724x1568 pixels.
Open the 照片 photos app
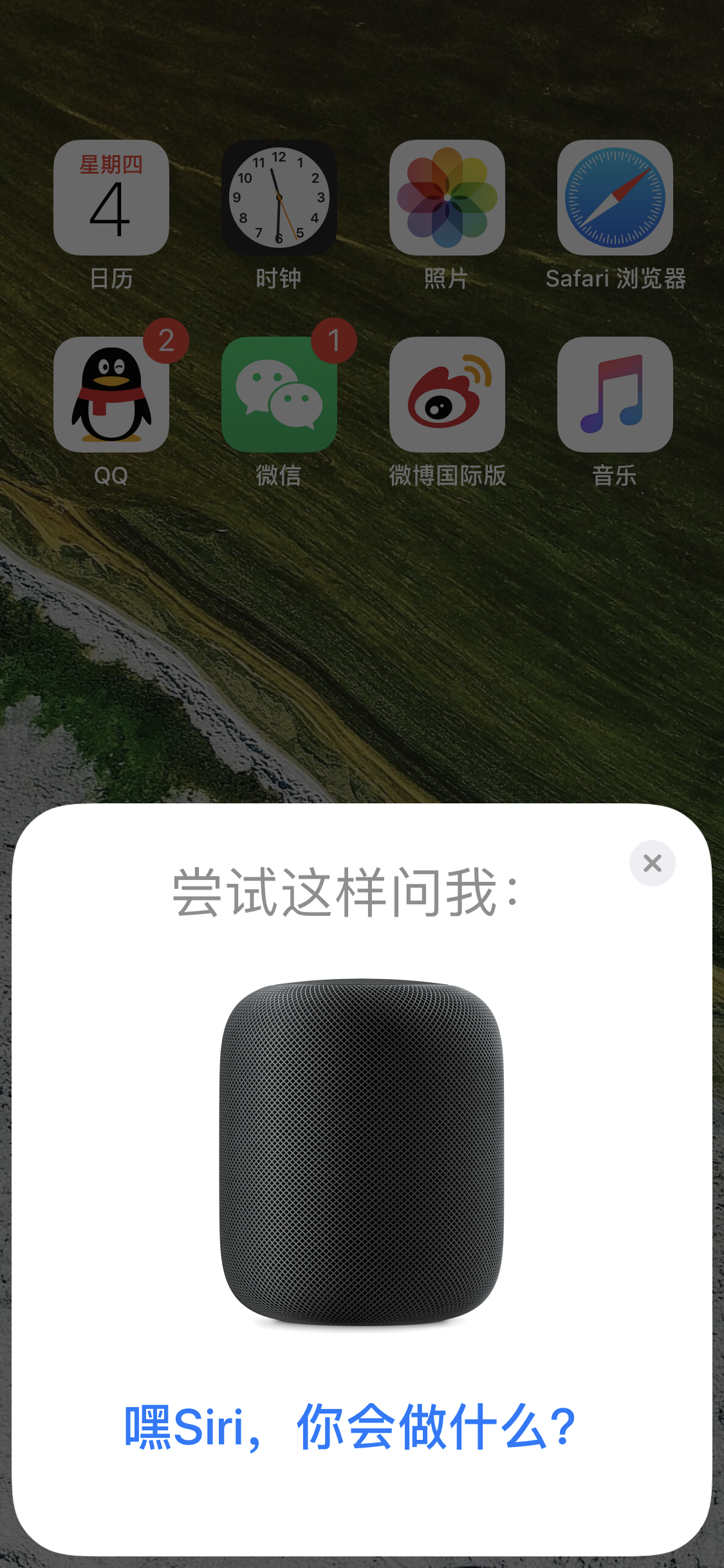447,198
